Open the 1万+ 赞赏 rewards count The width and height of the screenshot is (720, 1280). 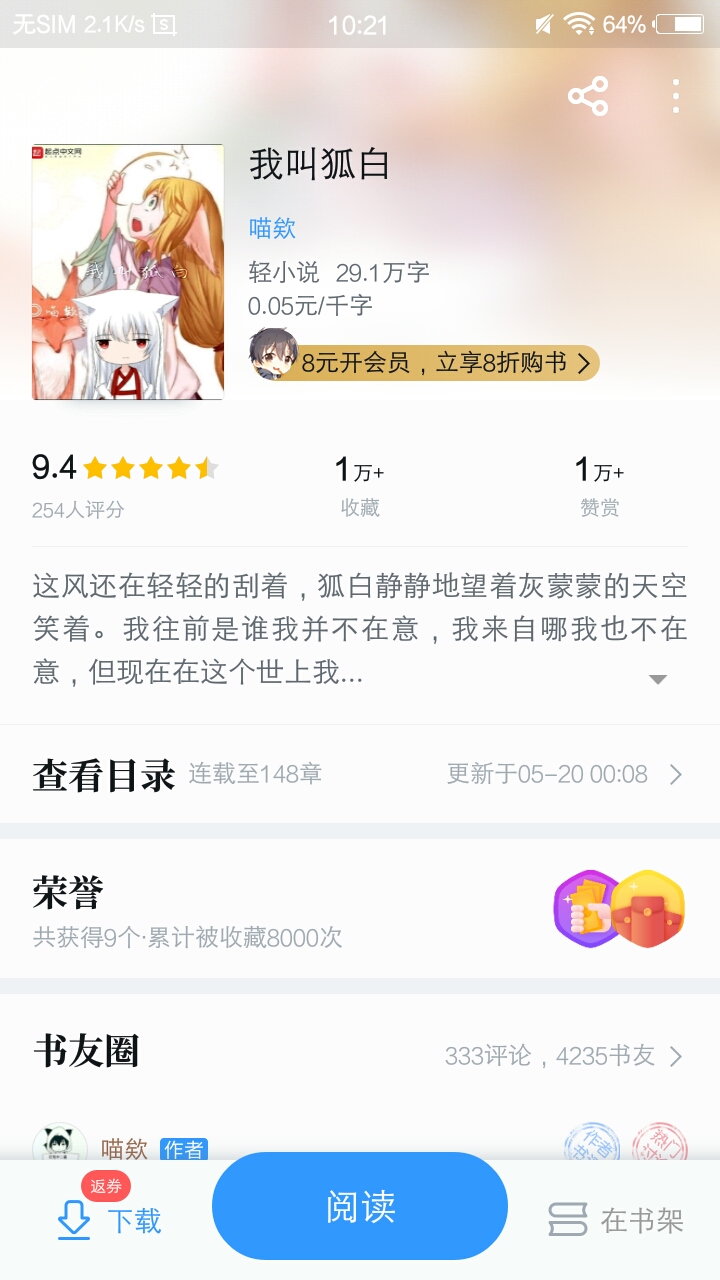[599, 484]
